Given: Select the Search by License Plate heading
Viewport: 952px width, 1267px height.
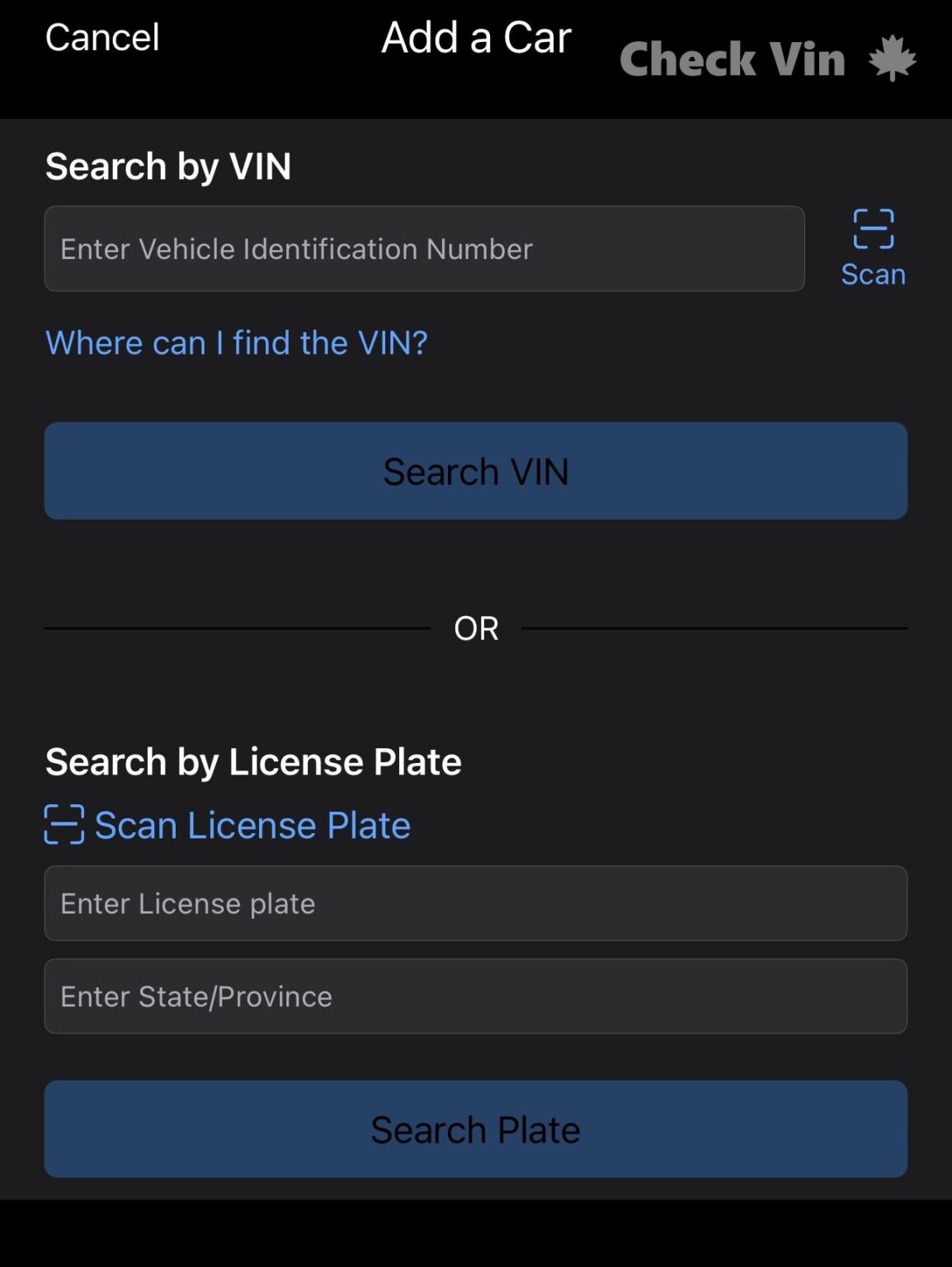Looking at the screenshot, I should (x=253, y=761).
